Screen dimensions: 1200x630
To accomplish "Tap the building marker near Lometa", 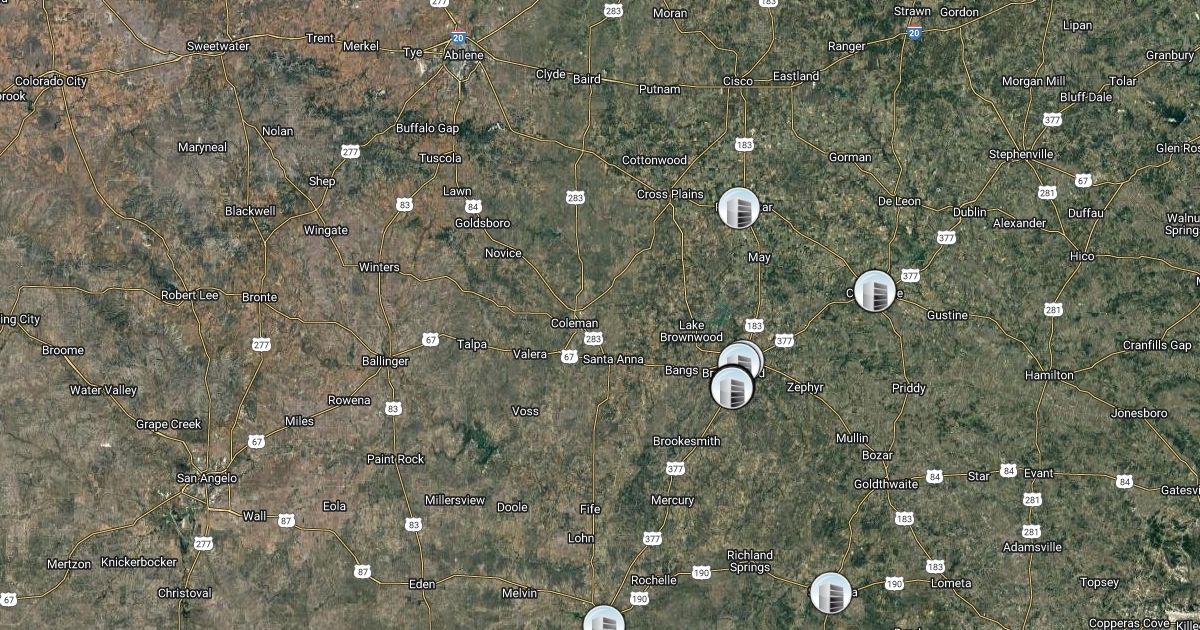I will point(830,593).
